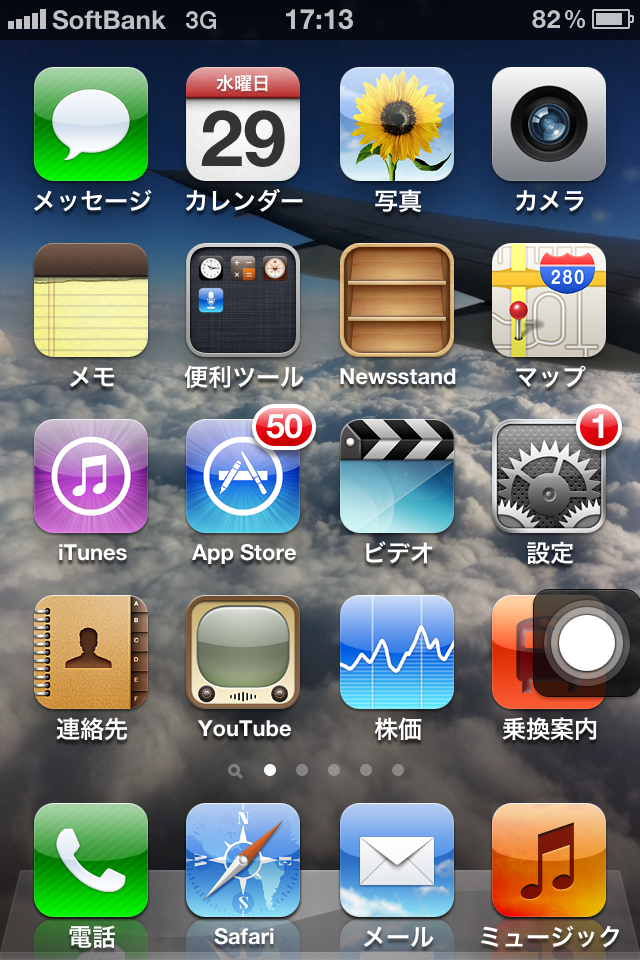The height and width of the screenshot is (960, 640).
Task: Open the 連絡先 contacts app
Action: coord(91,652)
